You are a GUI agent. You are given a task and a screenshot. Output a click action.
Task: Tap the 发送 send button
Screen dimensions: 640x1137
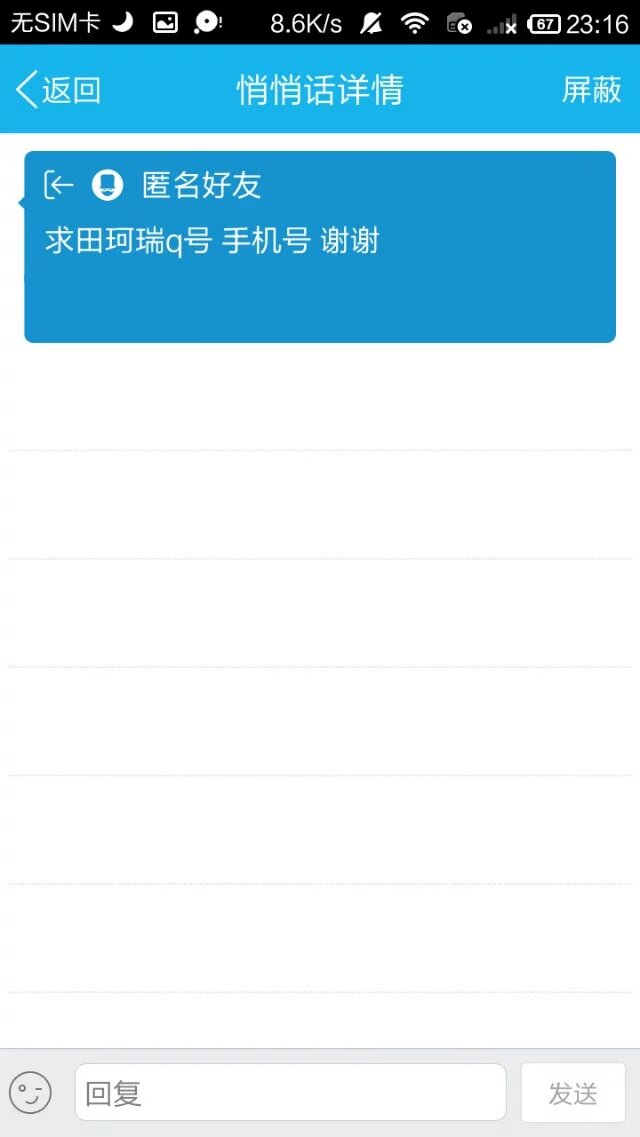(x=573, y=1092)
